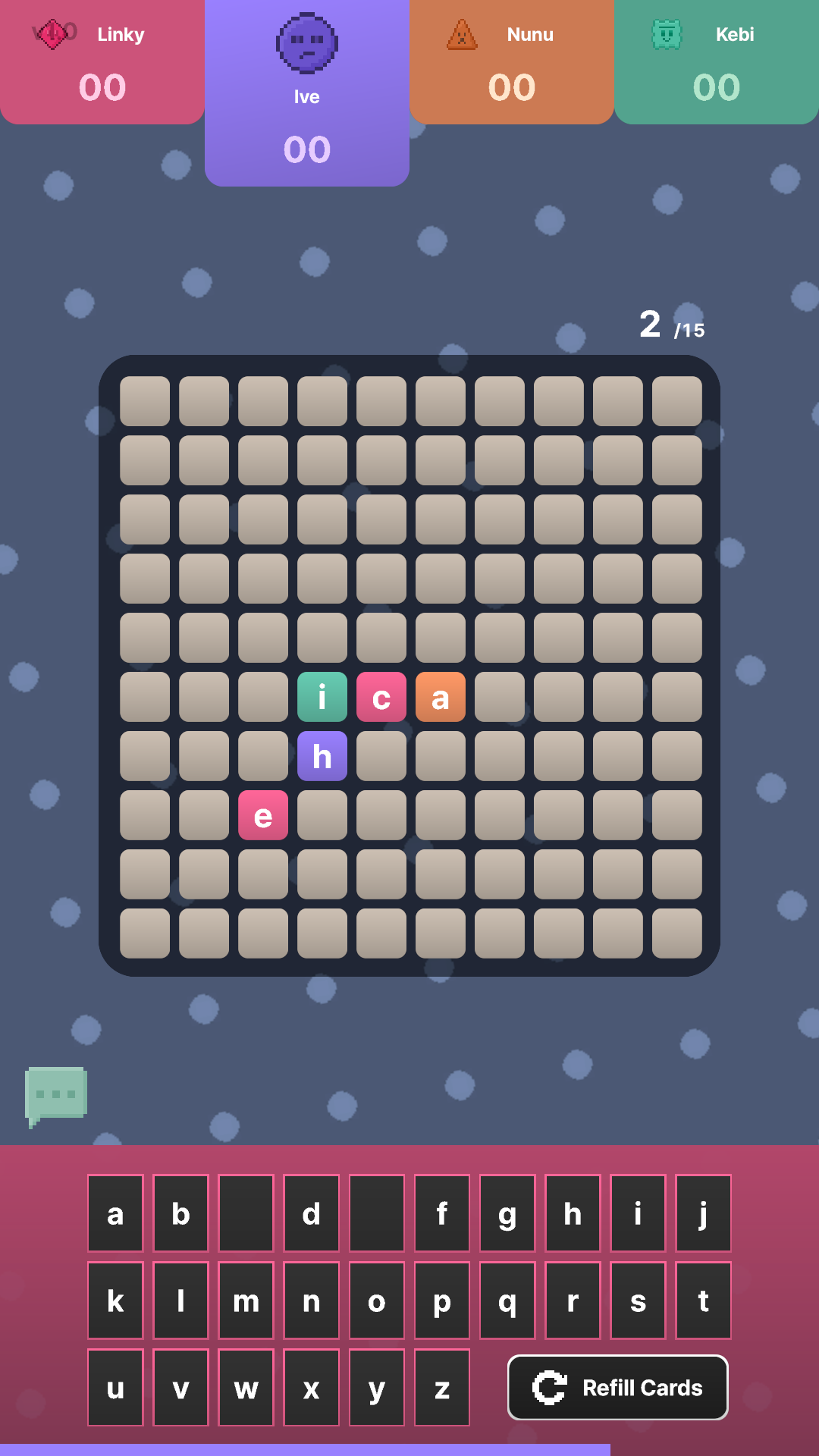The height and width of the screenshot is (1456, 819).
Task: Select letter card a
Action: pyautogui.click(x=115, y=1213)
